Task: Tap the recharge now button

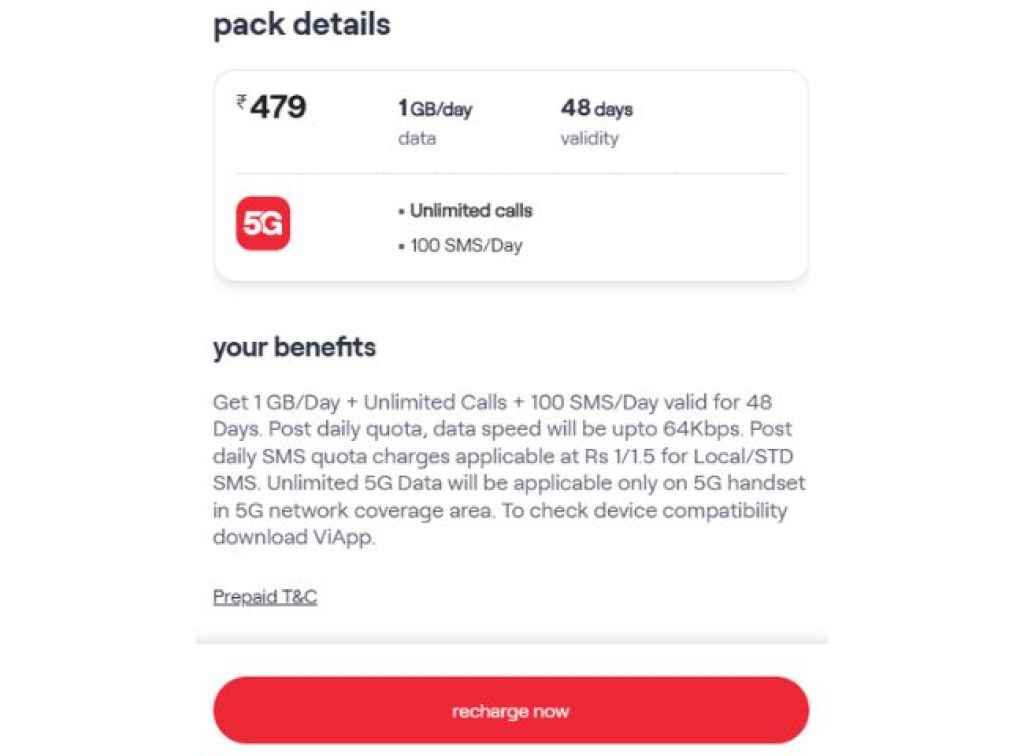Action: click(510, 711)
